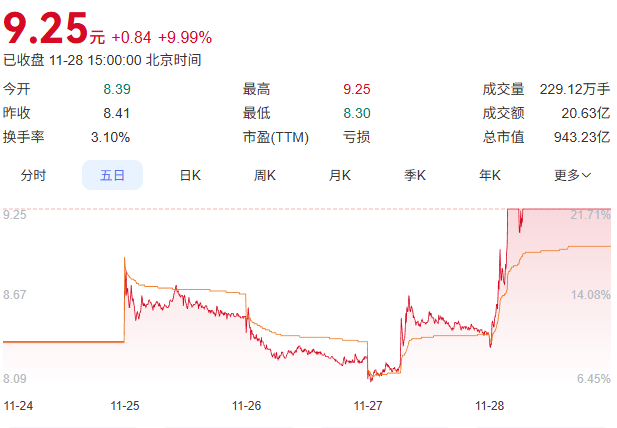This screenshot has height=428, width=617.
Task: Select the 年K tab
Action: pos(490,175)
